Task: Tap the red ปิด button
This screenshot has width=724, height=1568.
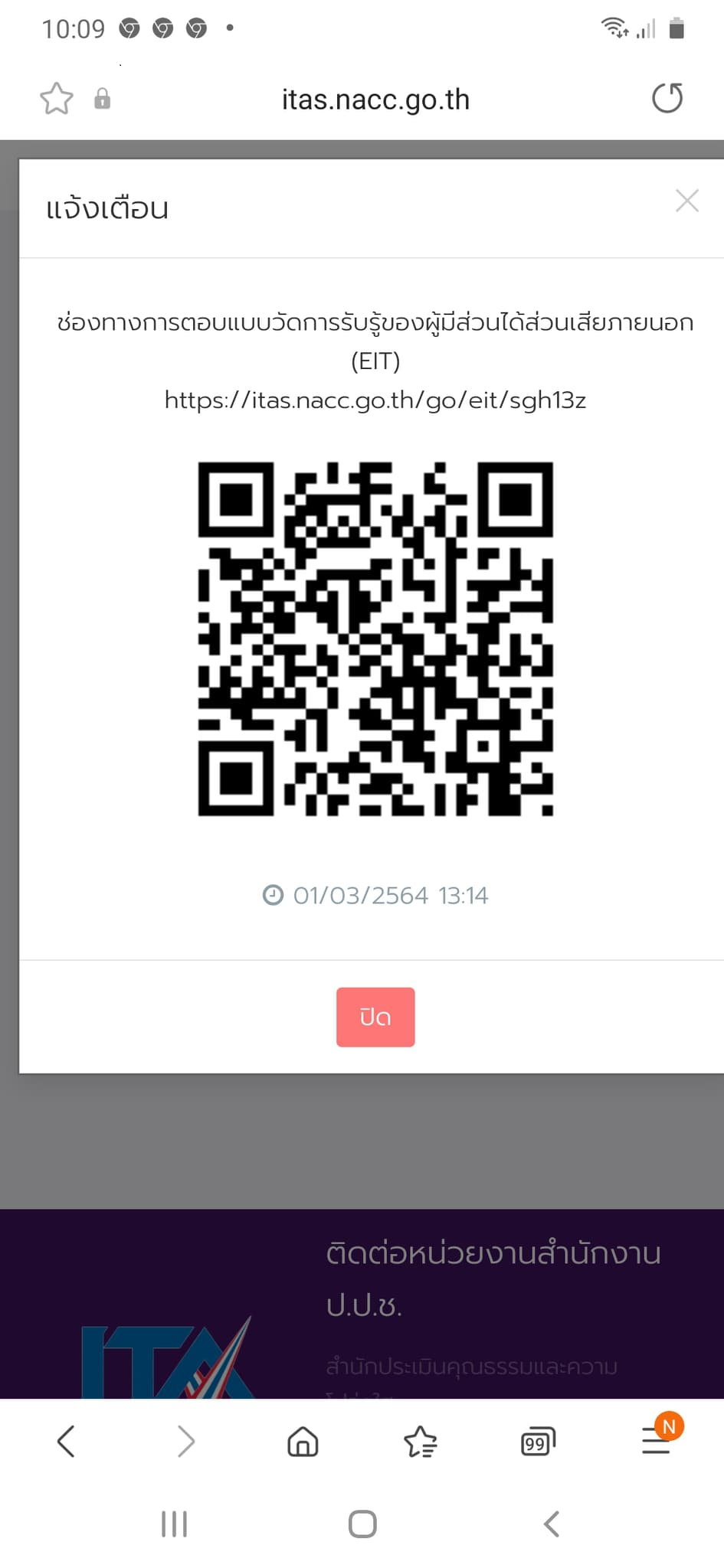Action: (x=375, y=1017)
